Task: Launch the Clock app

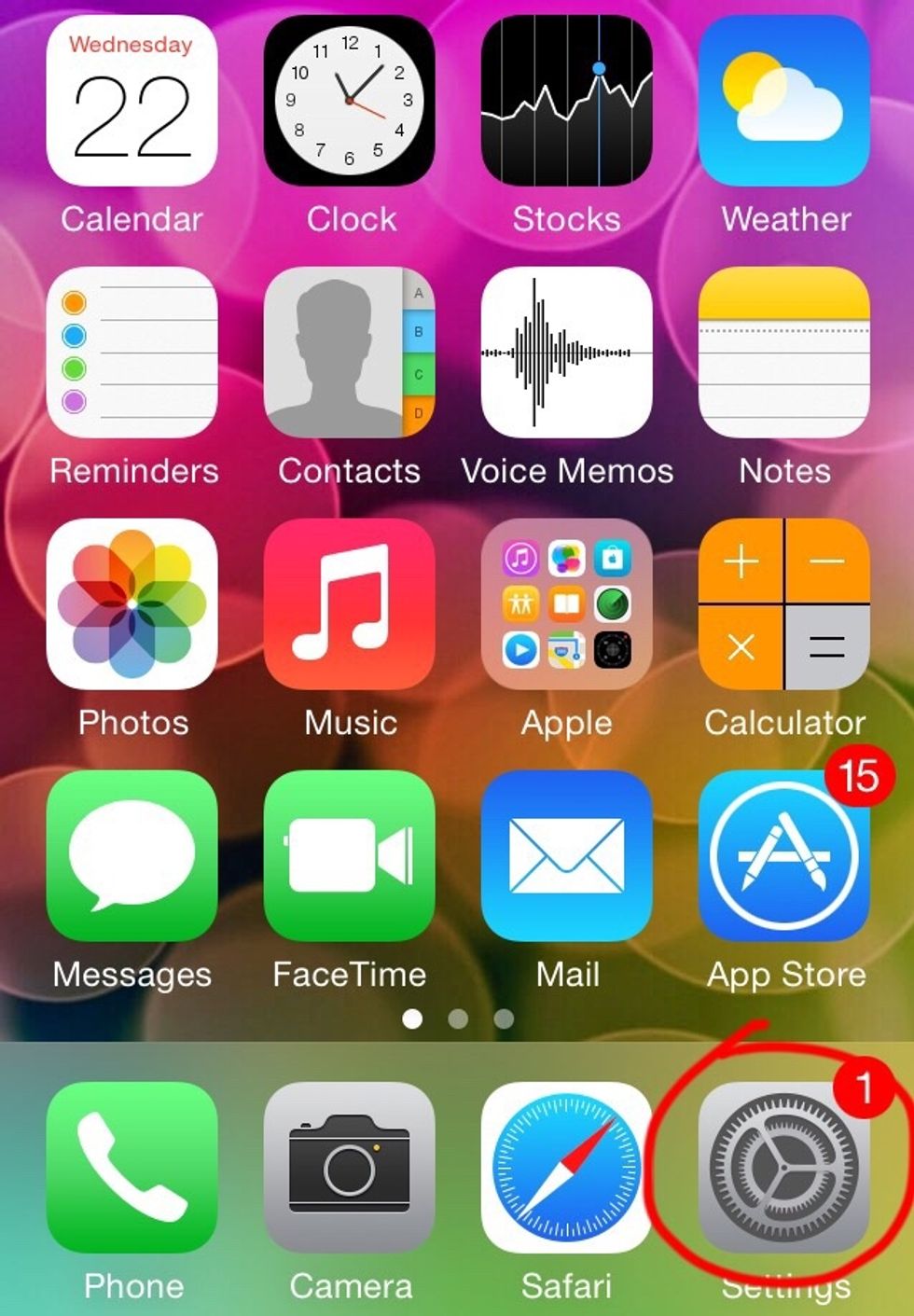Action: pos(350,100)
